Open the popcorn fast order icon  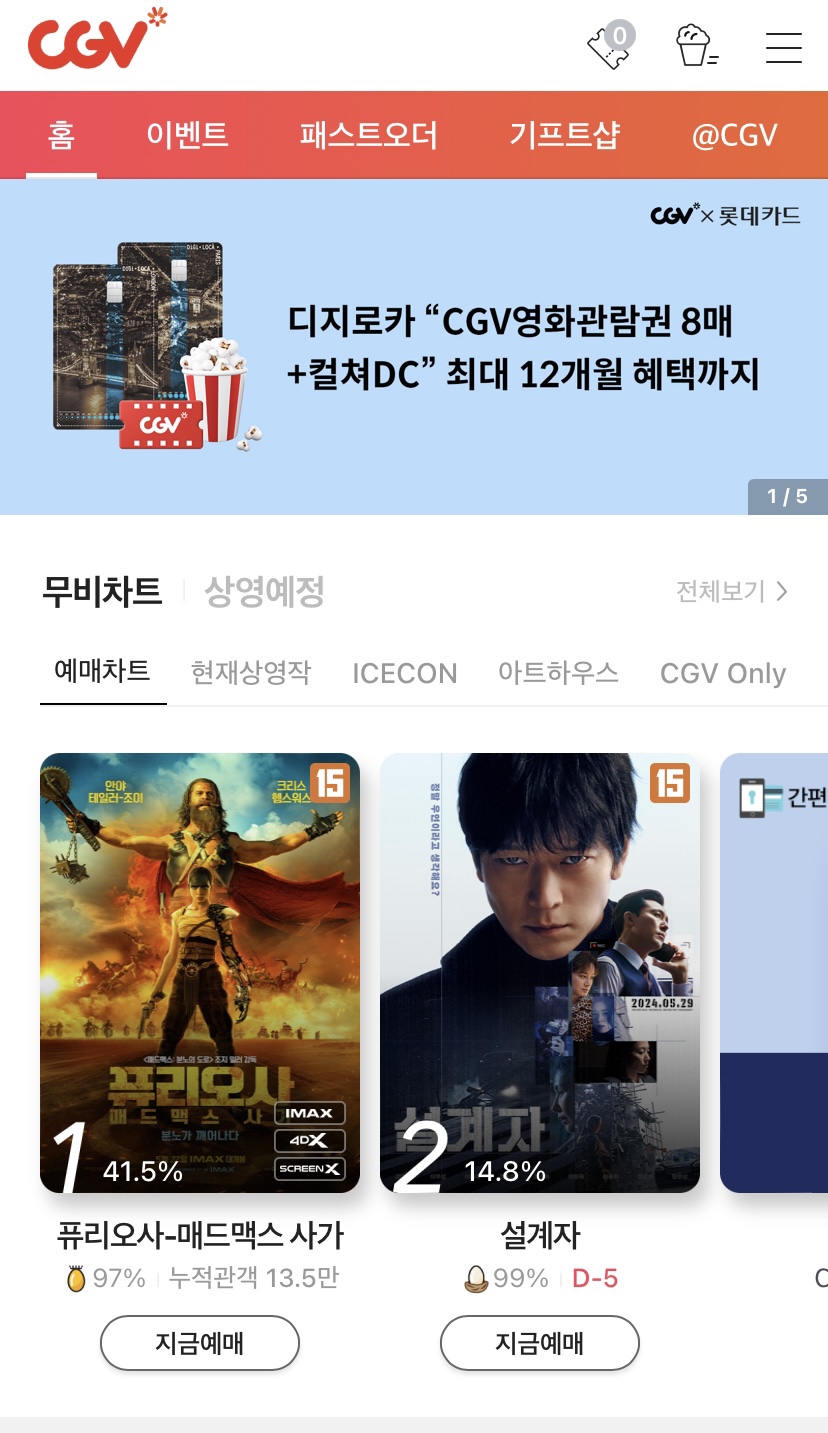pyautogui.click(x=694, y=46)
